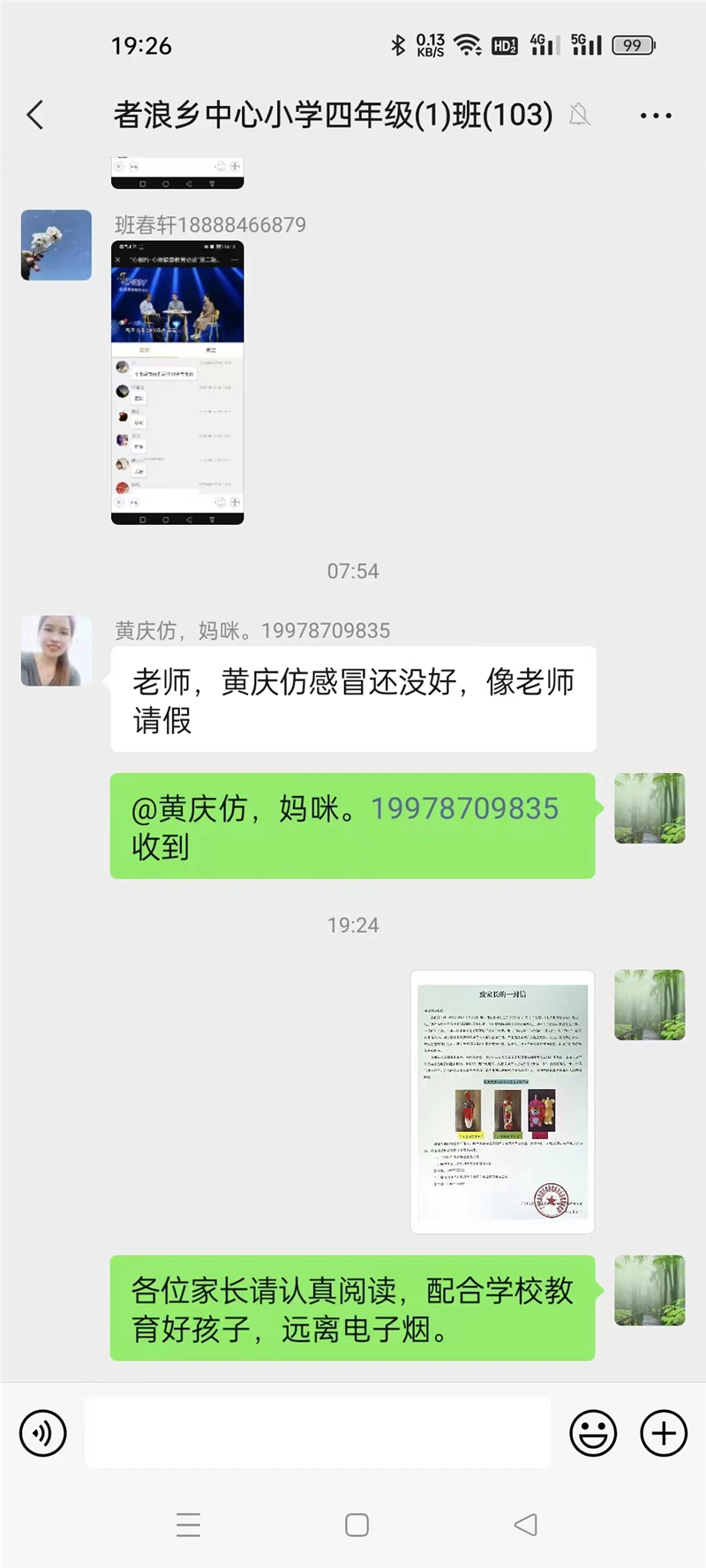Tap the system back triangle

525,1525
